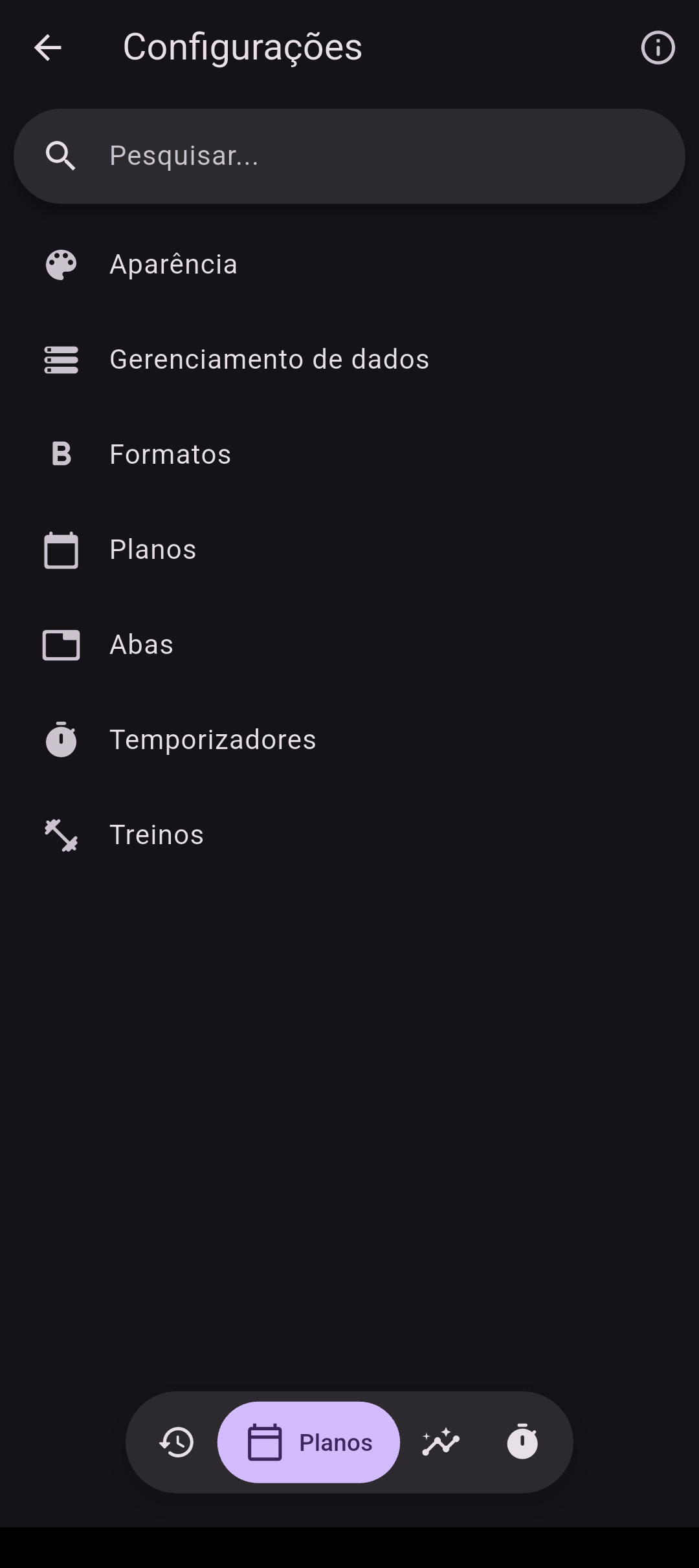This screenshot has height=1568, width=699.
Task: Open Aparência settings
Action: [349, 265]
